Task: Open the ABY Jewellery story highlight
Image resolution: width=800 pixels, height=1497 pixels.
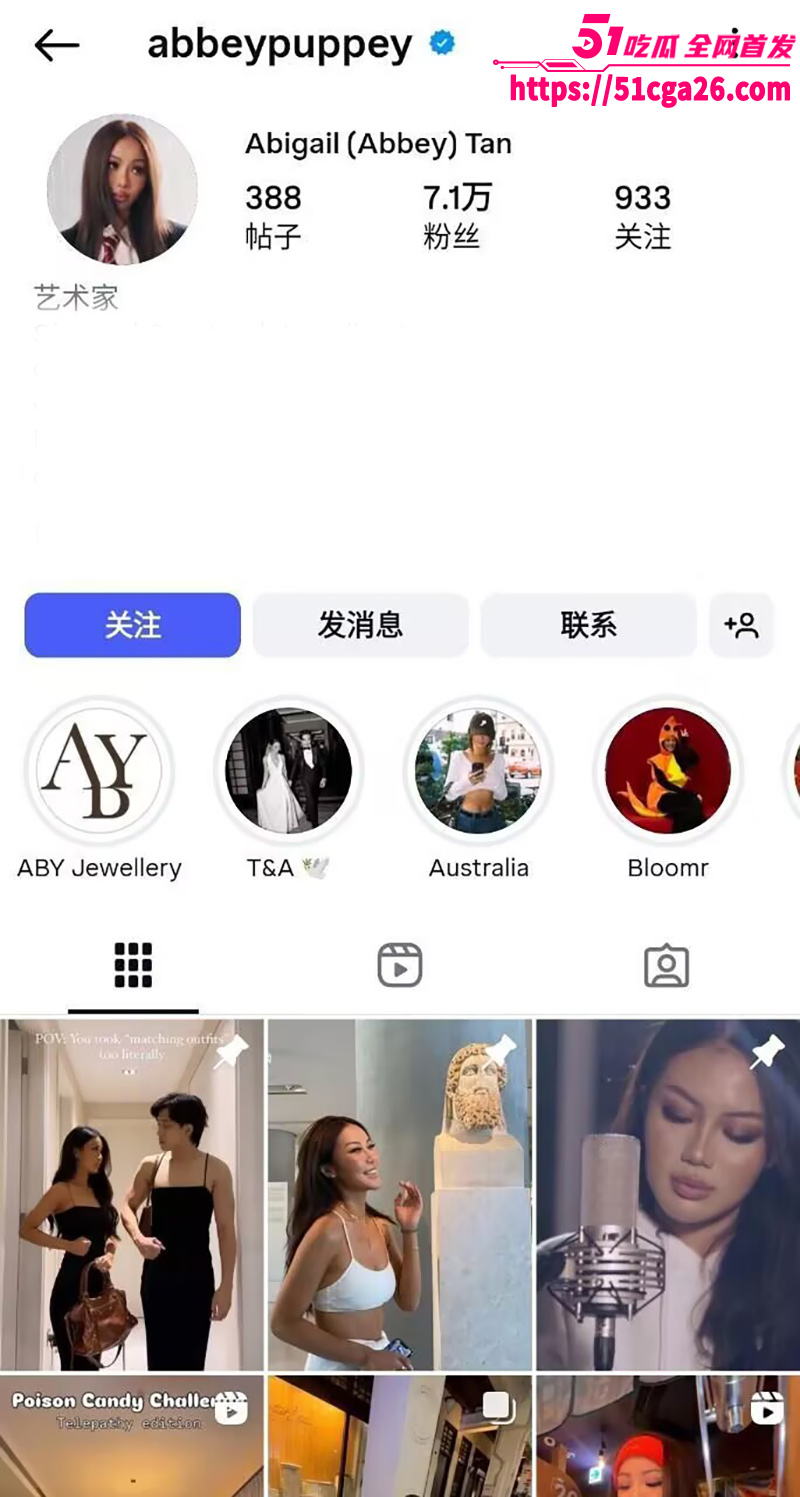Action: (99, 771)
